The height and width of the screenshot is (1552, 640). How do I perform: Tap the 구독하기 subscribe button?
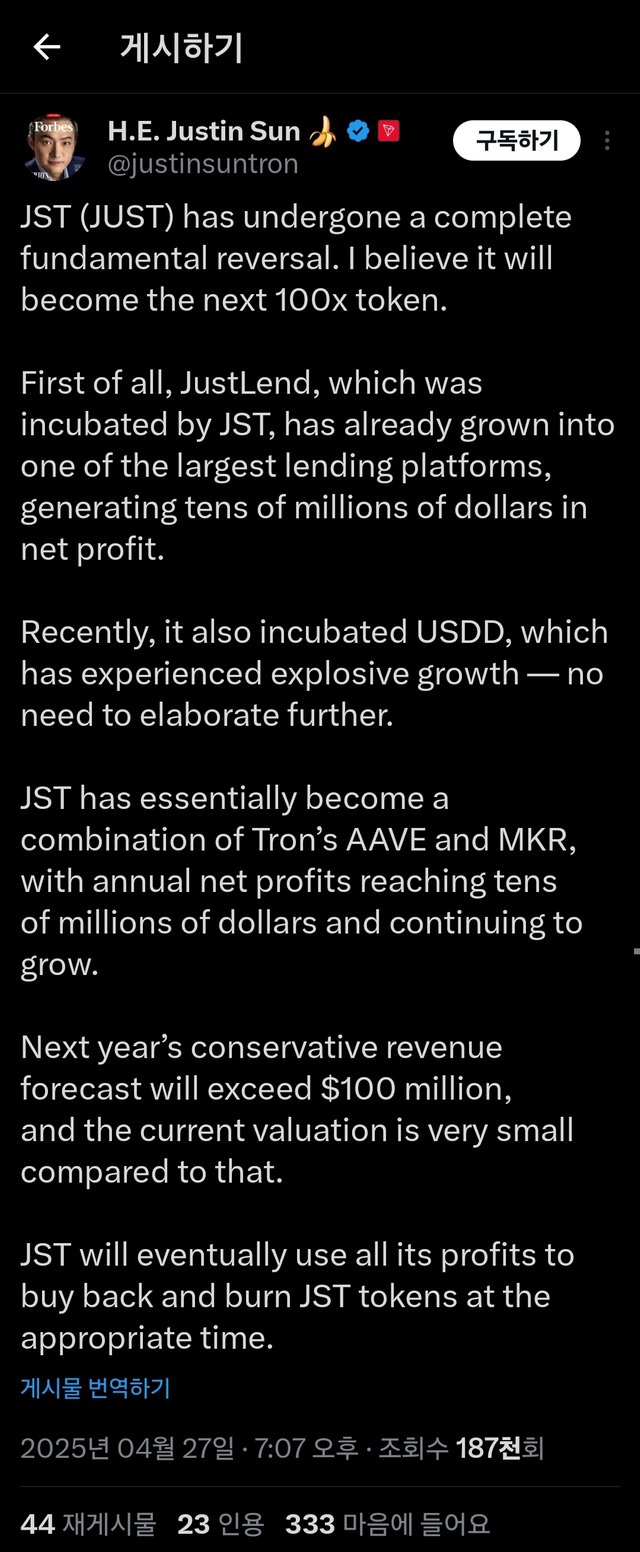(516, 141)
